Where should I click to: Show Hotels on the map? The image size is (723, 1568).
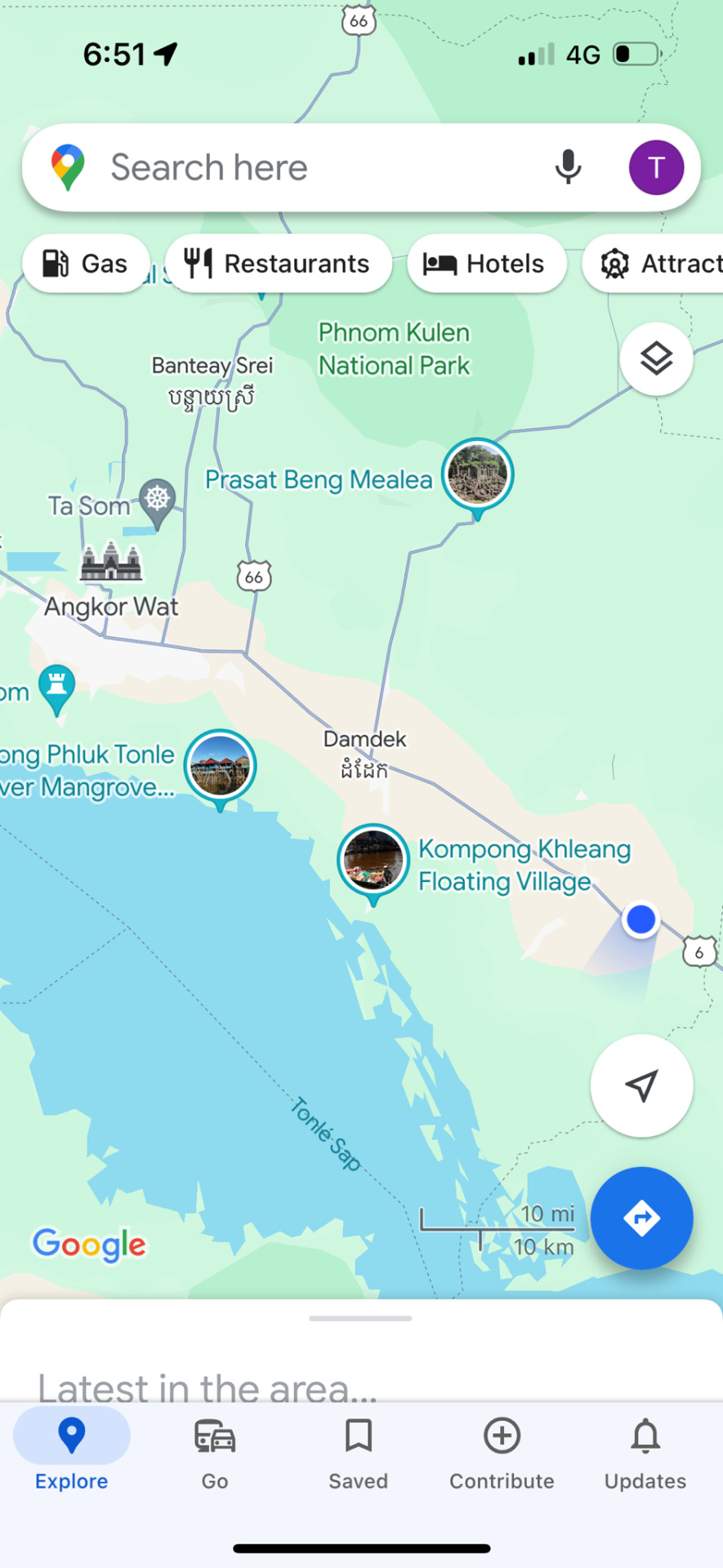click(x=485, y=264)
